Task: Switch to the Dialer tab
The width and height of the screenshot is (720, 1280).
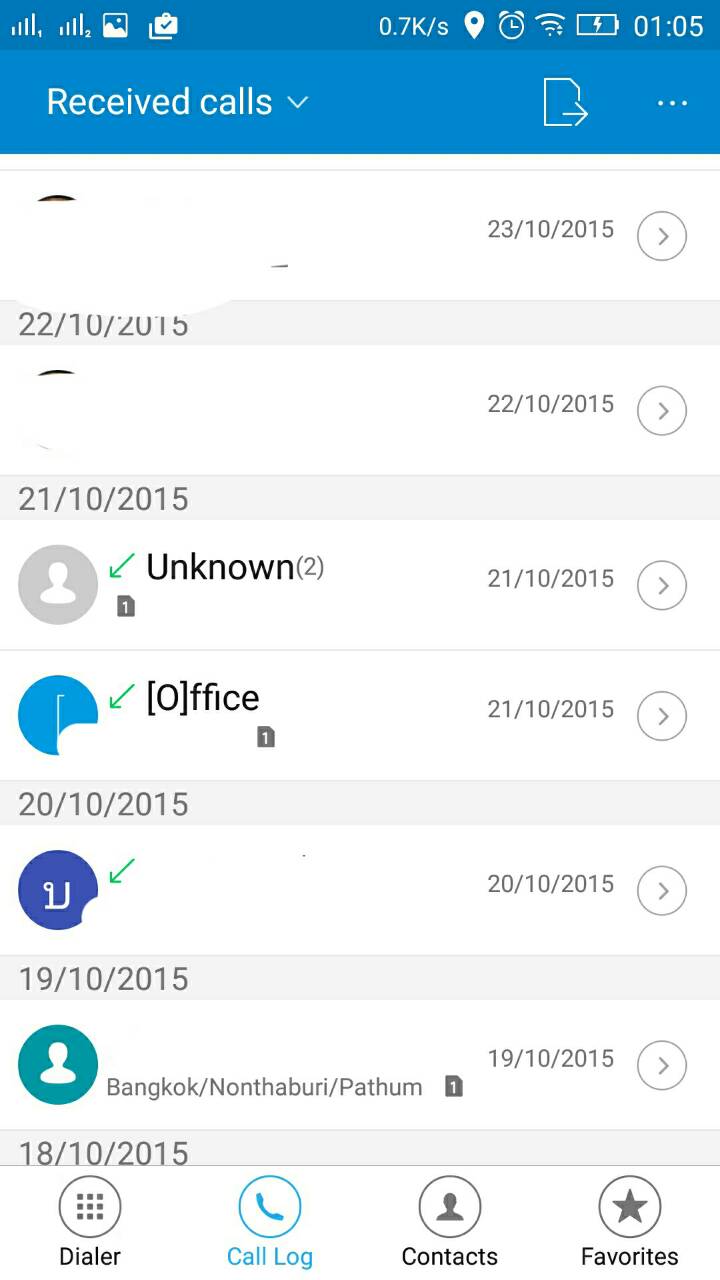Action: click(x=90, y=1222)
